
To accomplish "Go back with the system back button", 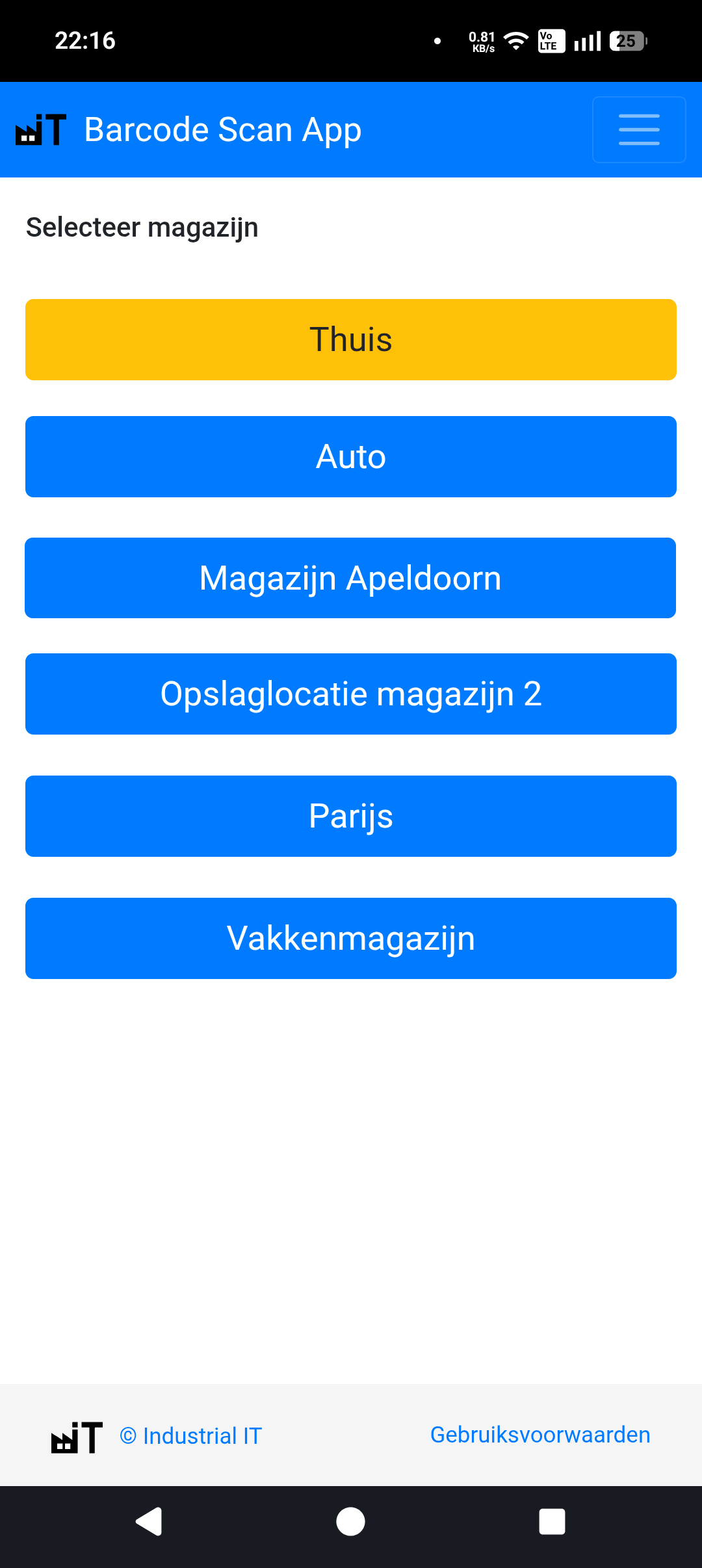I will [149, 1521].
